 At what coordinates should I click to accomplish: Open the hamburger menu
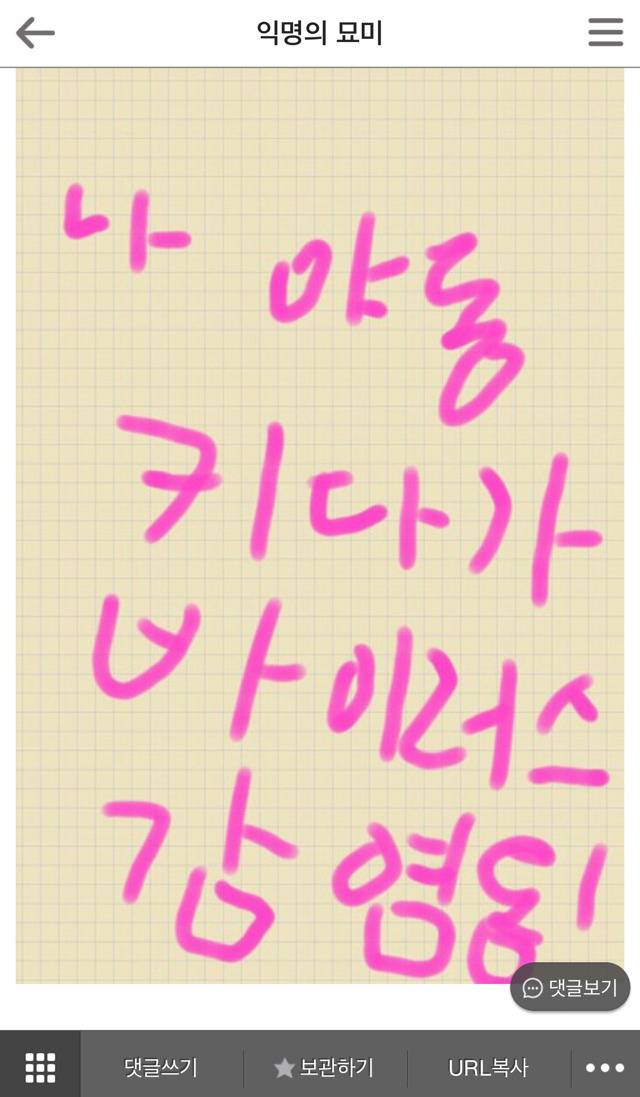(x=605, y=33)
